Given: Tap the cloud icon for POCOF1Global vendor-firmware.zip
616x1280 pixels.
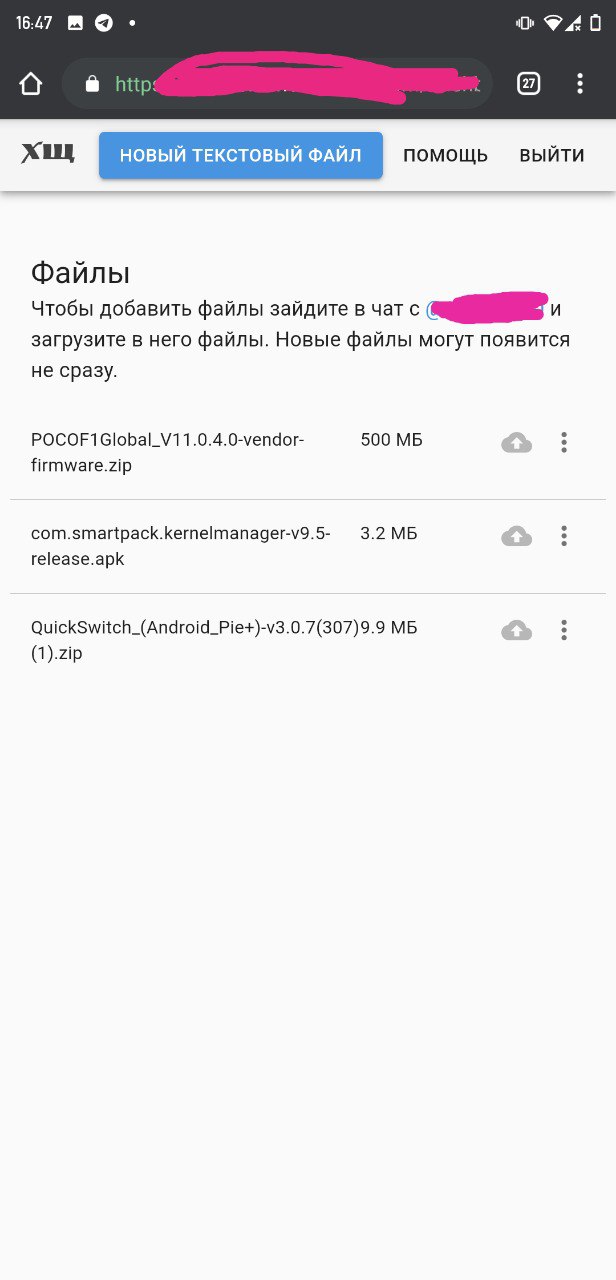Looking at the screenshot, I should tap(516, 442).
